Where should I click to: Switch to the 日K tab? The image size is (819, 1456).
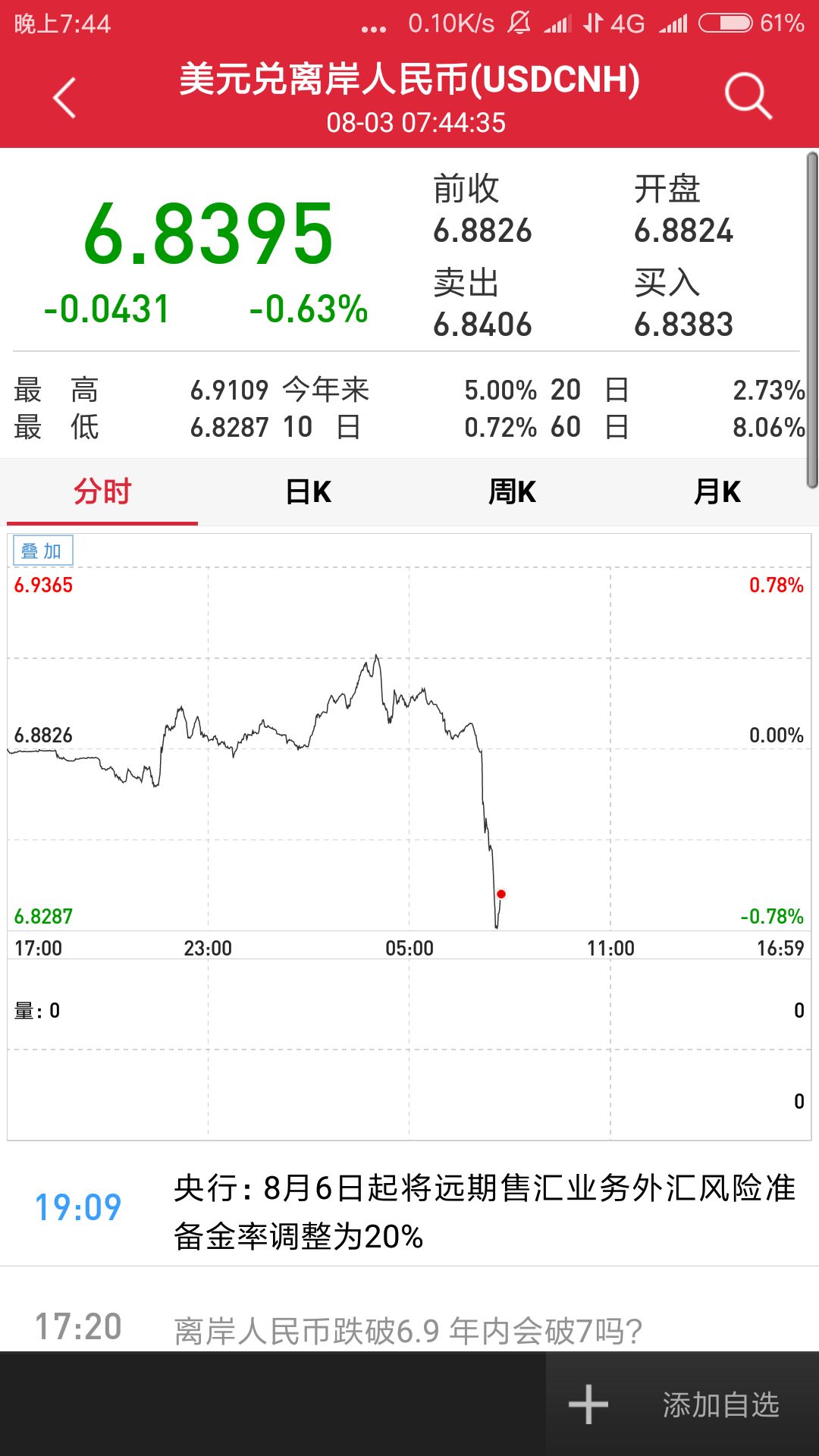307,491
